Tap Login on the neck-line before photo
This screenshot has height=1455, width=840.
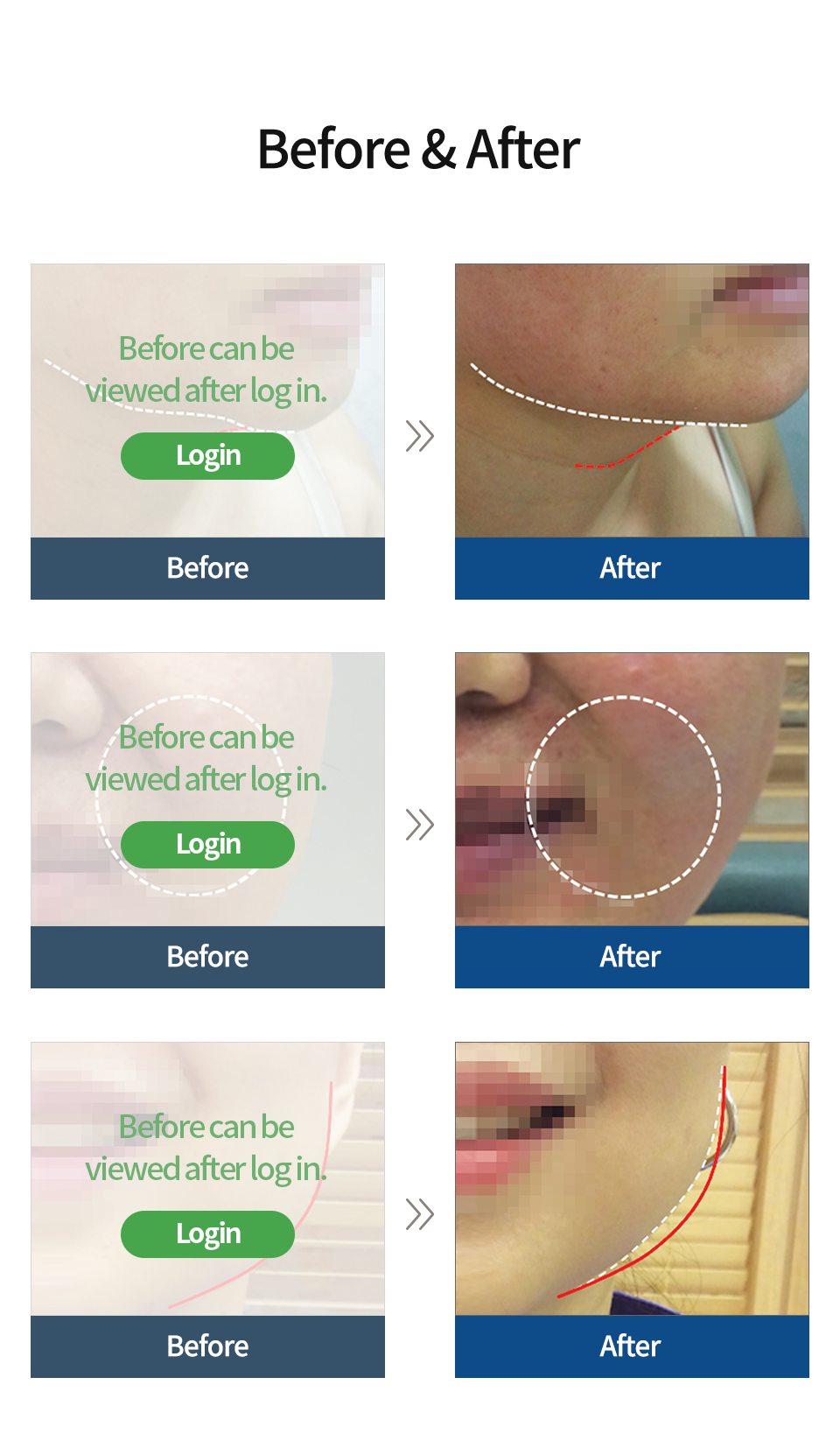point(207,456)
